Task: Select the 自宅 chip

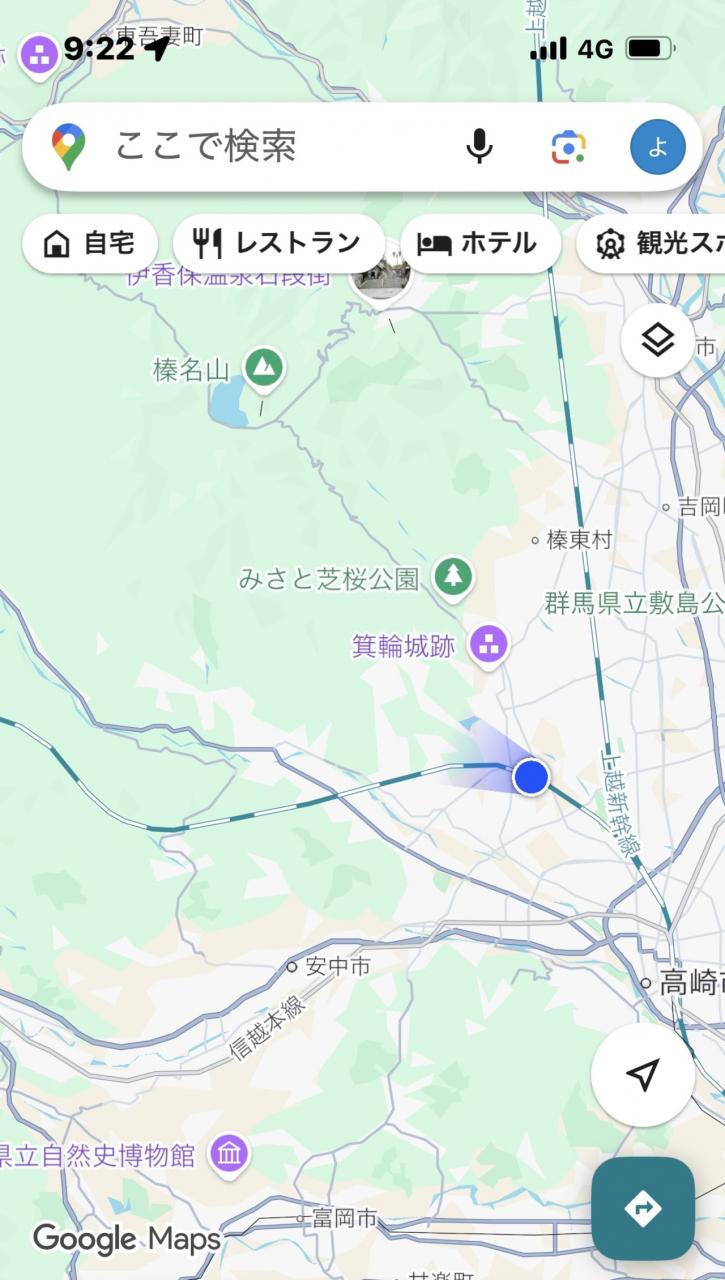Action: (x=90, y=243)
